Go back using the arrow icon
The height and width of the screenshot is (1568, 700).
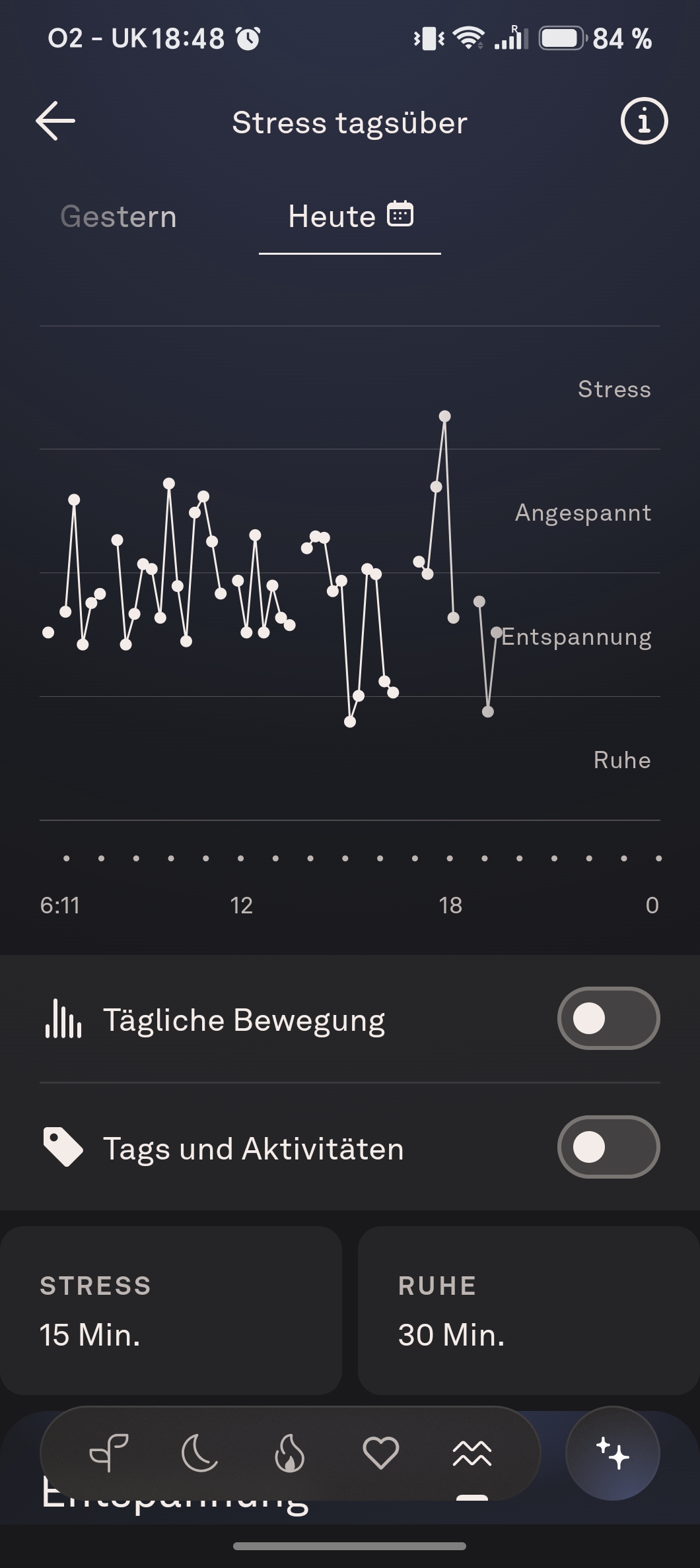point(55,121)
